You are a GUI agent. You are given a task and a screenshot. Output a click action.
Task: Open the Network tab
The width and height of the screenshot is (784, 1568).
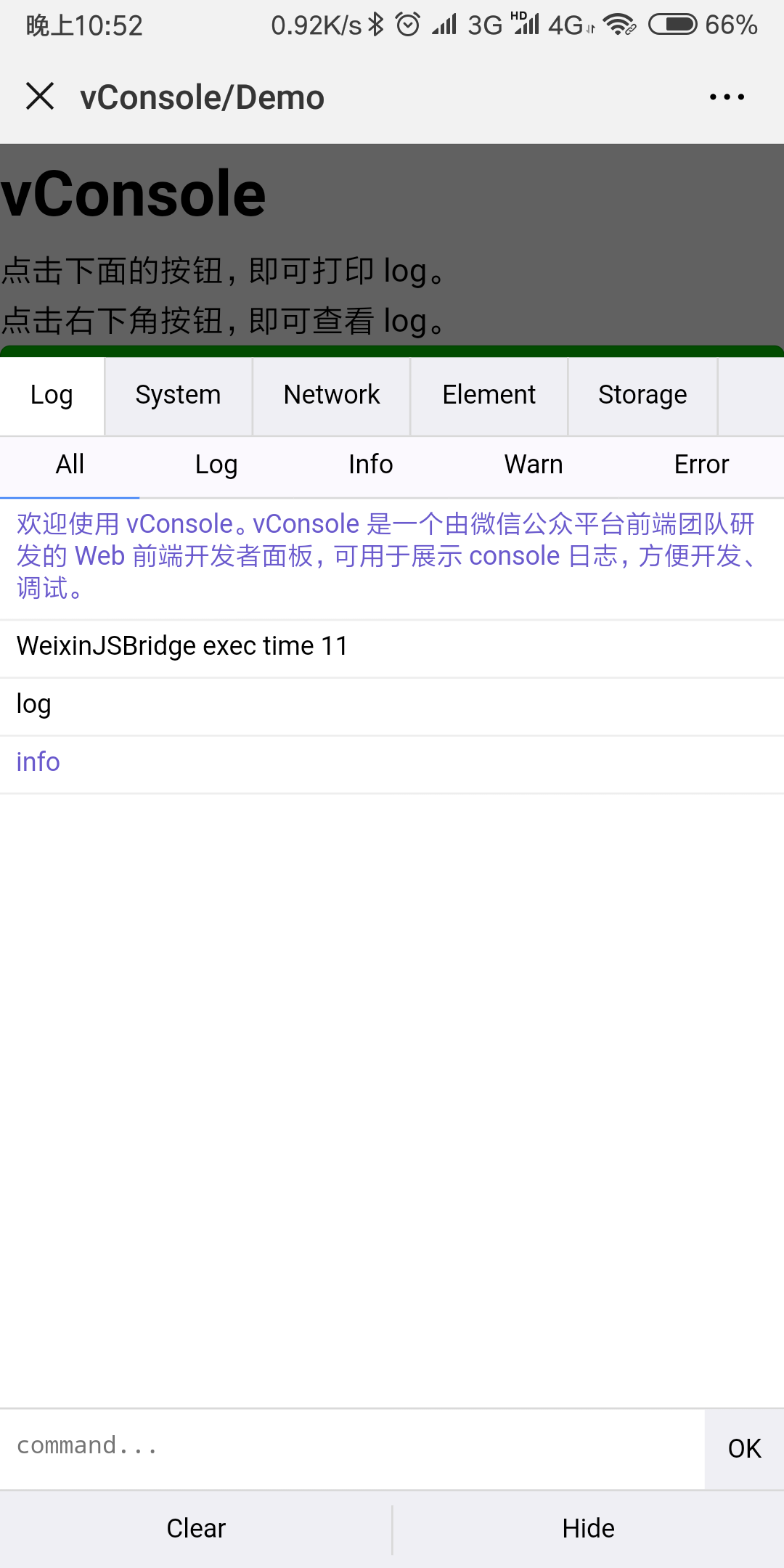(x=332, y=396)
